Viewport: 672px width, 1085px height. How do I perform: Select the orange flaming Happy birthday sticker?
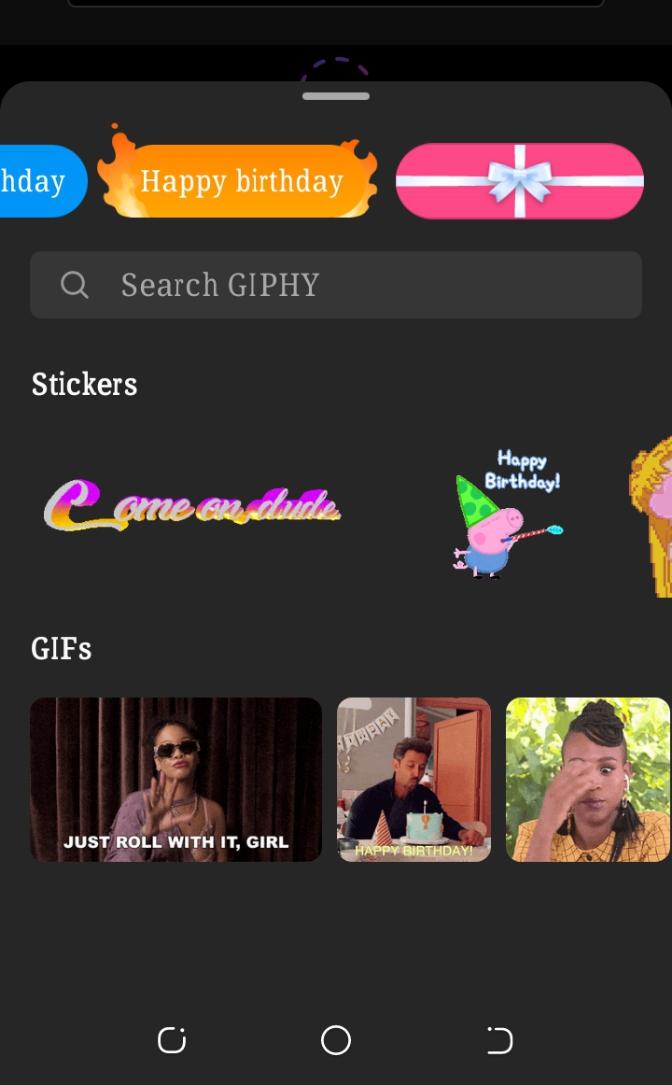click(237, 176)
